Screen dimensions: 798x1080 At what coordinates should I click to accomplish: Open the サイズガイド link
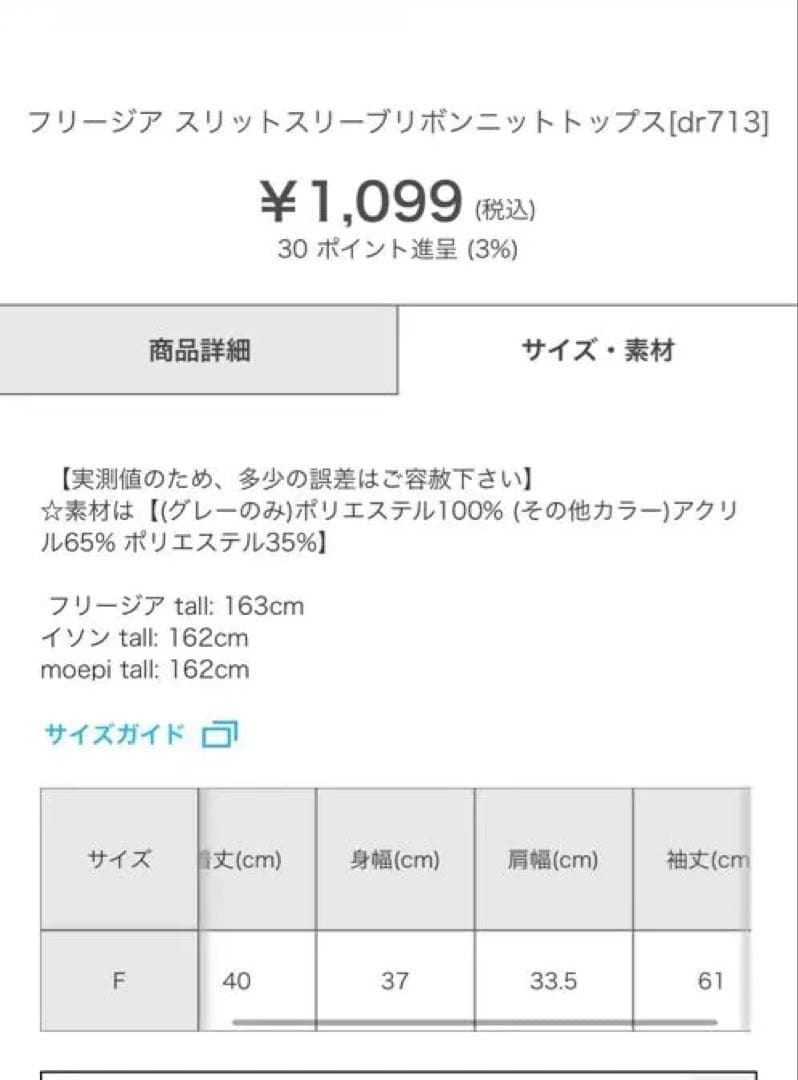click(x=140, y=735)
